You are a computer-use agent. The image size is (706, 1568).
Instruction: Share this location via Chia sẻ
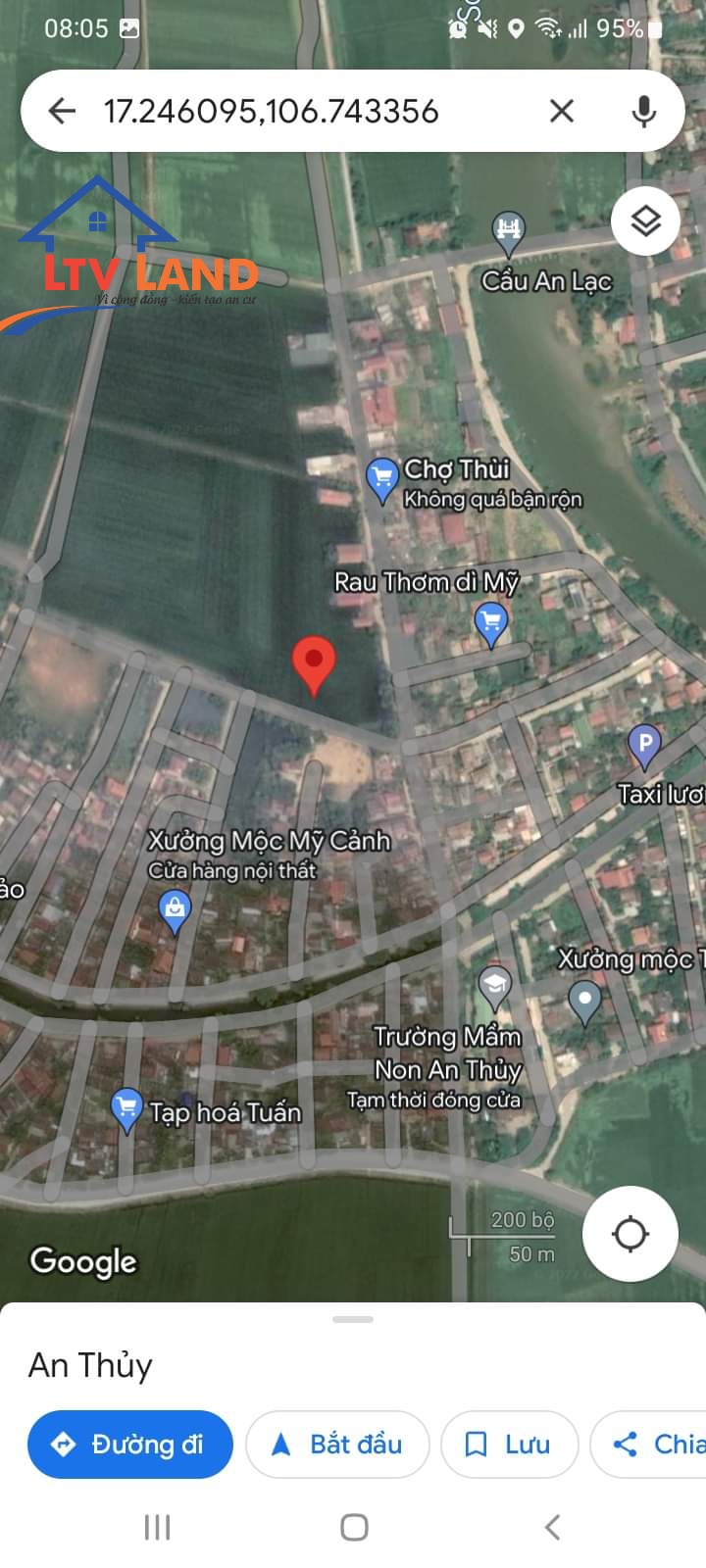tap(652, 1444)
